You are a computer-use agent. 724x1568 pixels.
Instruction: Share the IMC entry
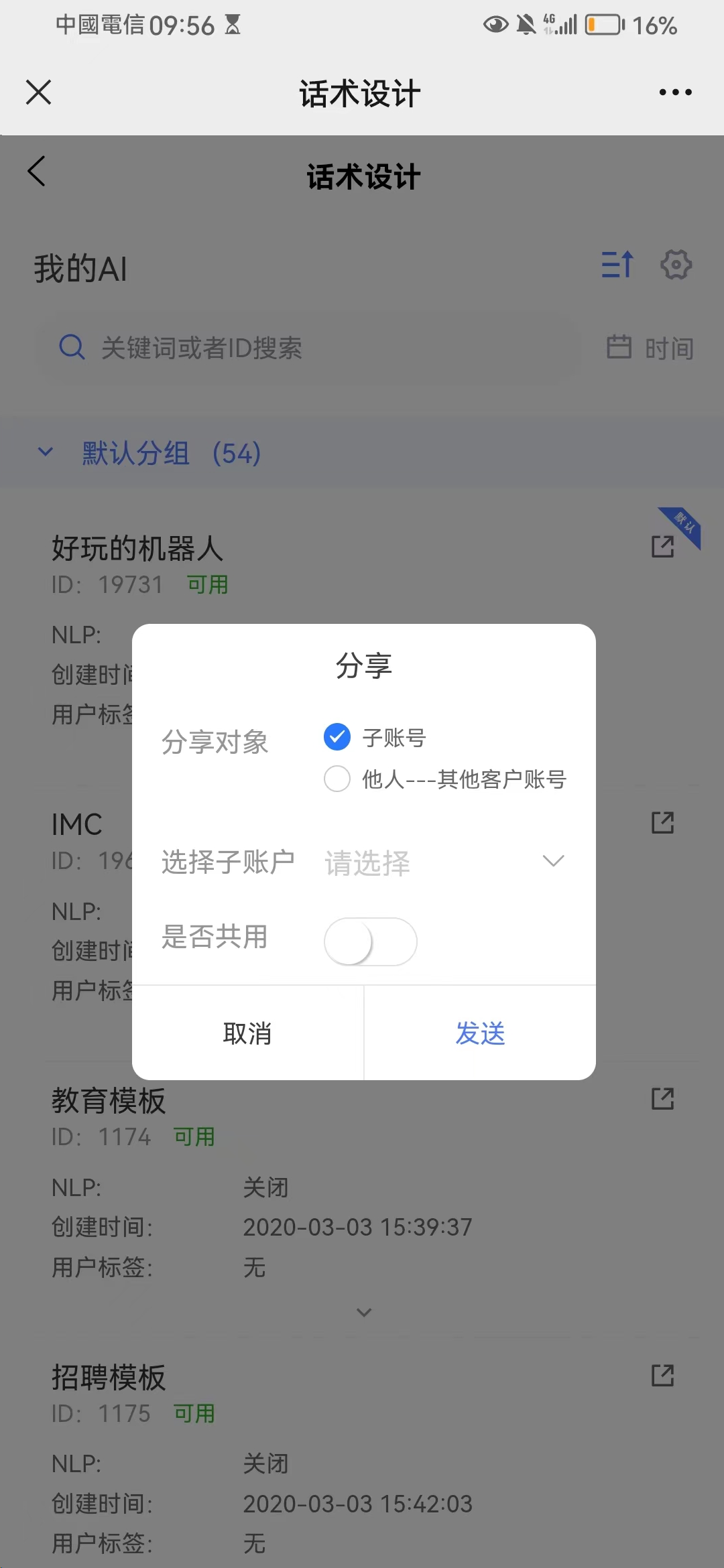662,822
